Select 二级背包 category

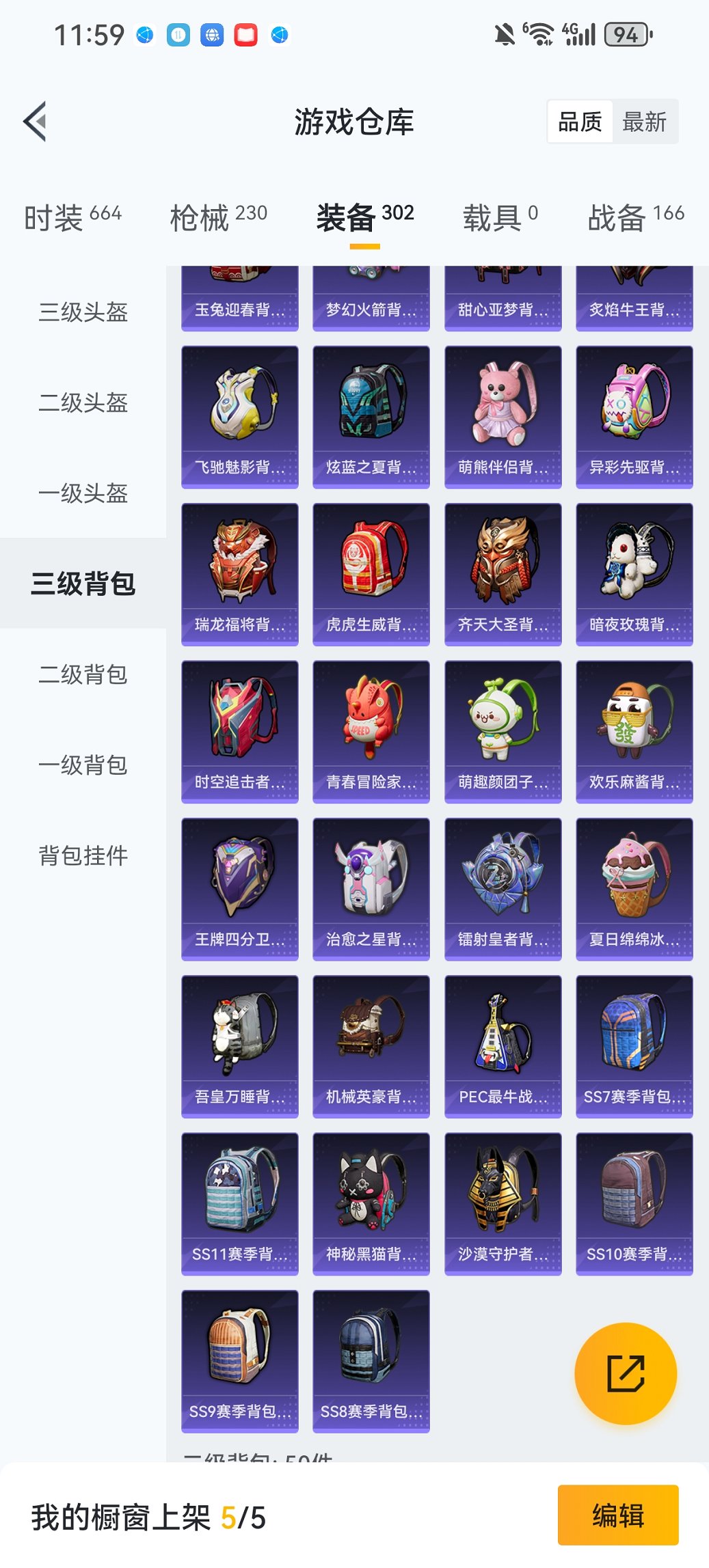[83, 674]
